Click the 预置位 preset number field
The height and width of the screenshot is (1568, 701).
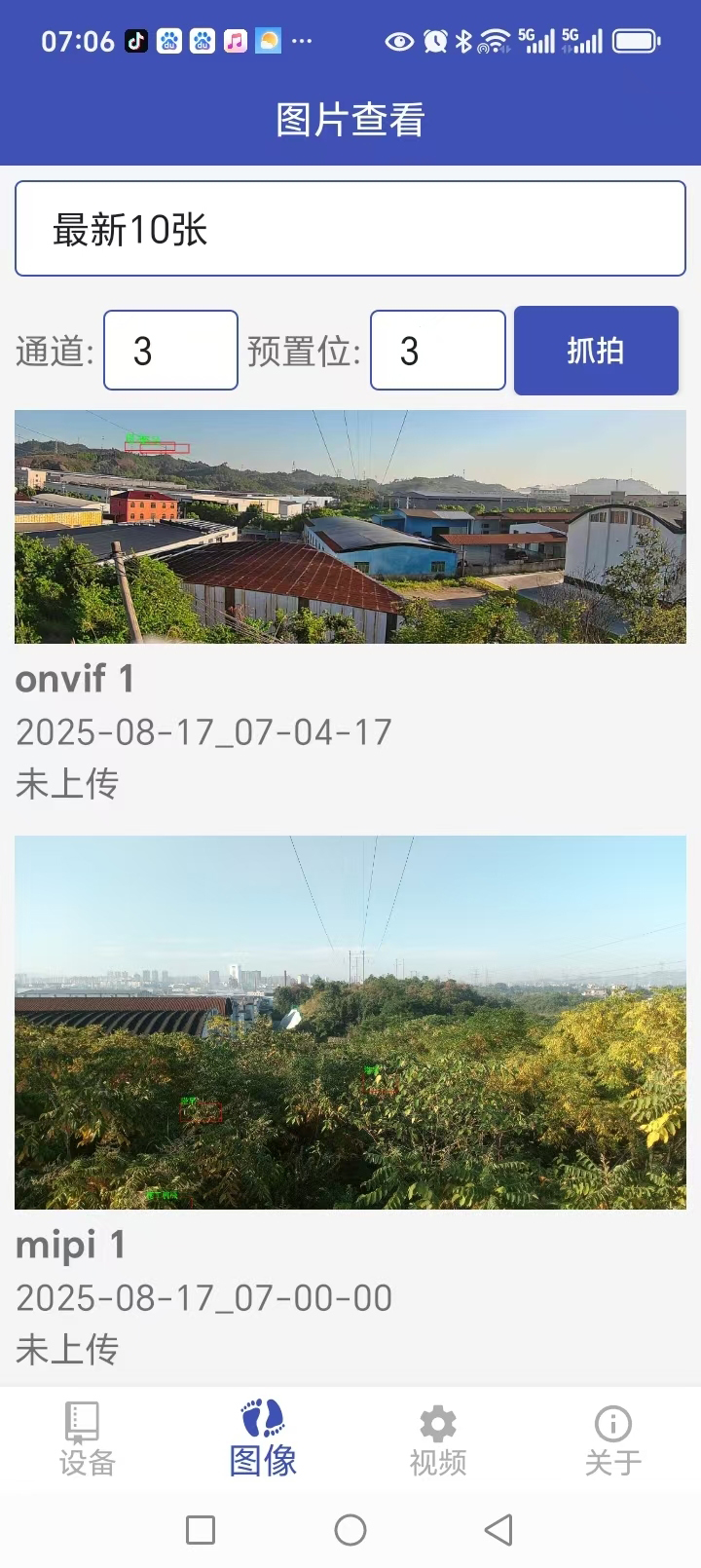tap(437, 350)
